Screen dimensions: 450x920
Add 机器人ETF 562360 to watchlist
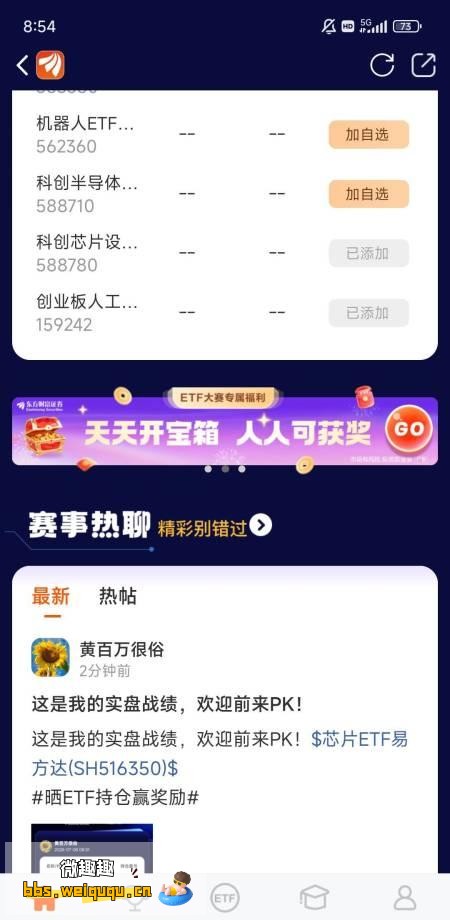point(368,134)
